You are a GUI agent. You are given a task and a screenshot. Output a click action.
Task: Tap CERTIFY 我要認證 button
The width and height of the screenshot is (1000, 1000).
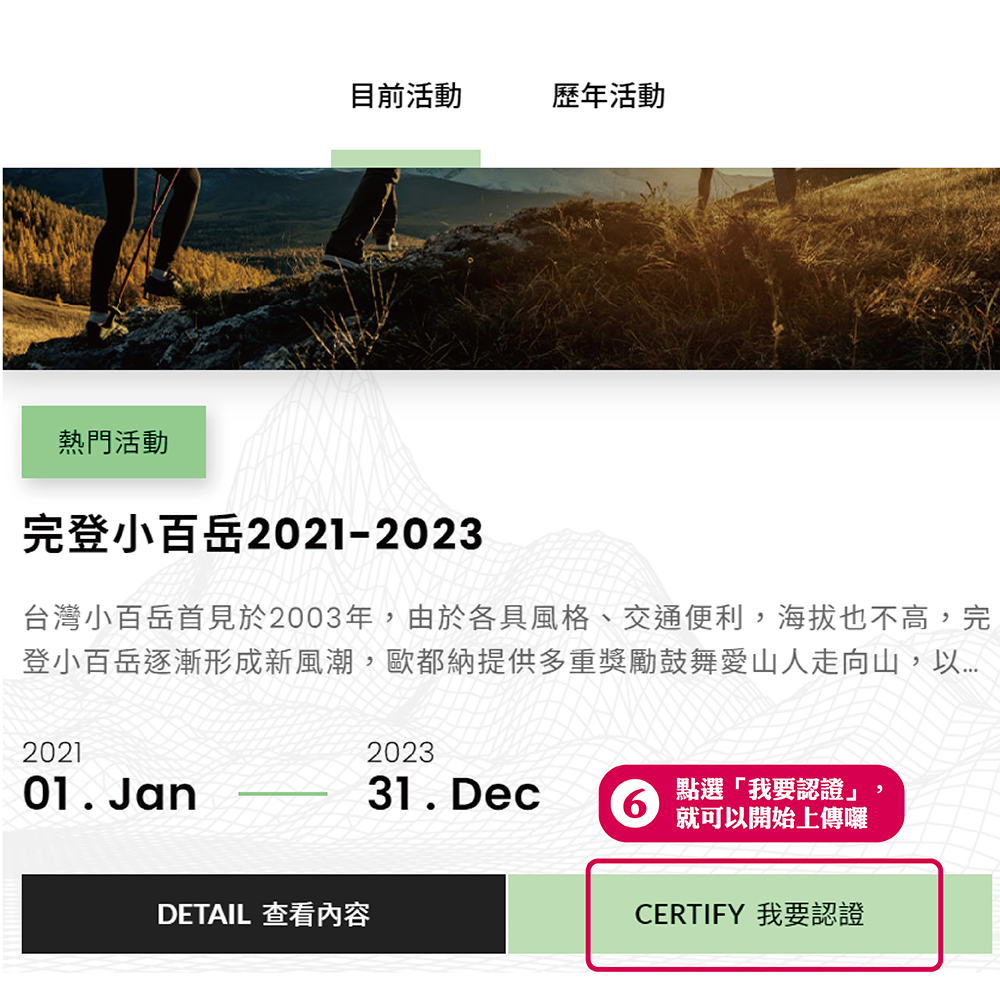pyautogui.click(x=750, y=914)
